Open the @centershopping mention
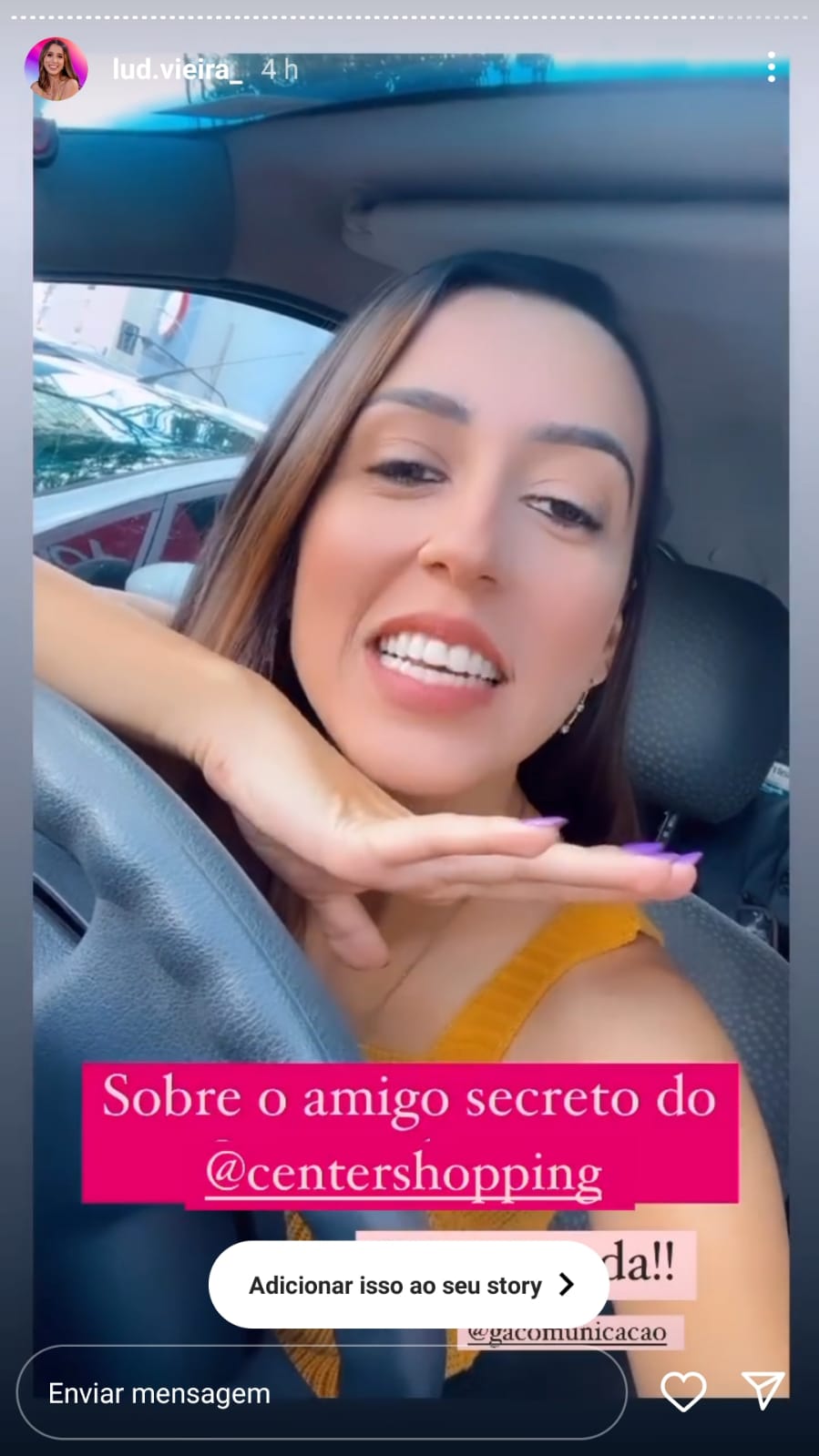Image resolution: width=819 pixels, height=1456 pixels. pyautogui.click(x=404, y=1173)
